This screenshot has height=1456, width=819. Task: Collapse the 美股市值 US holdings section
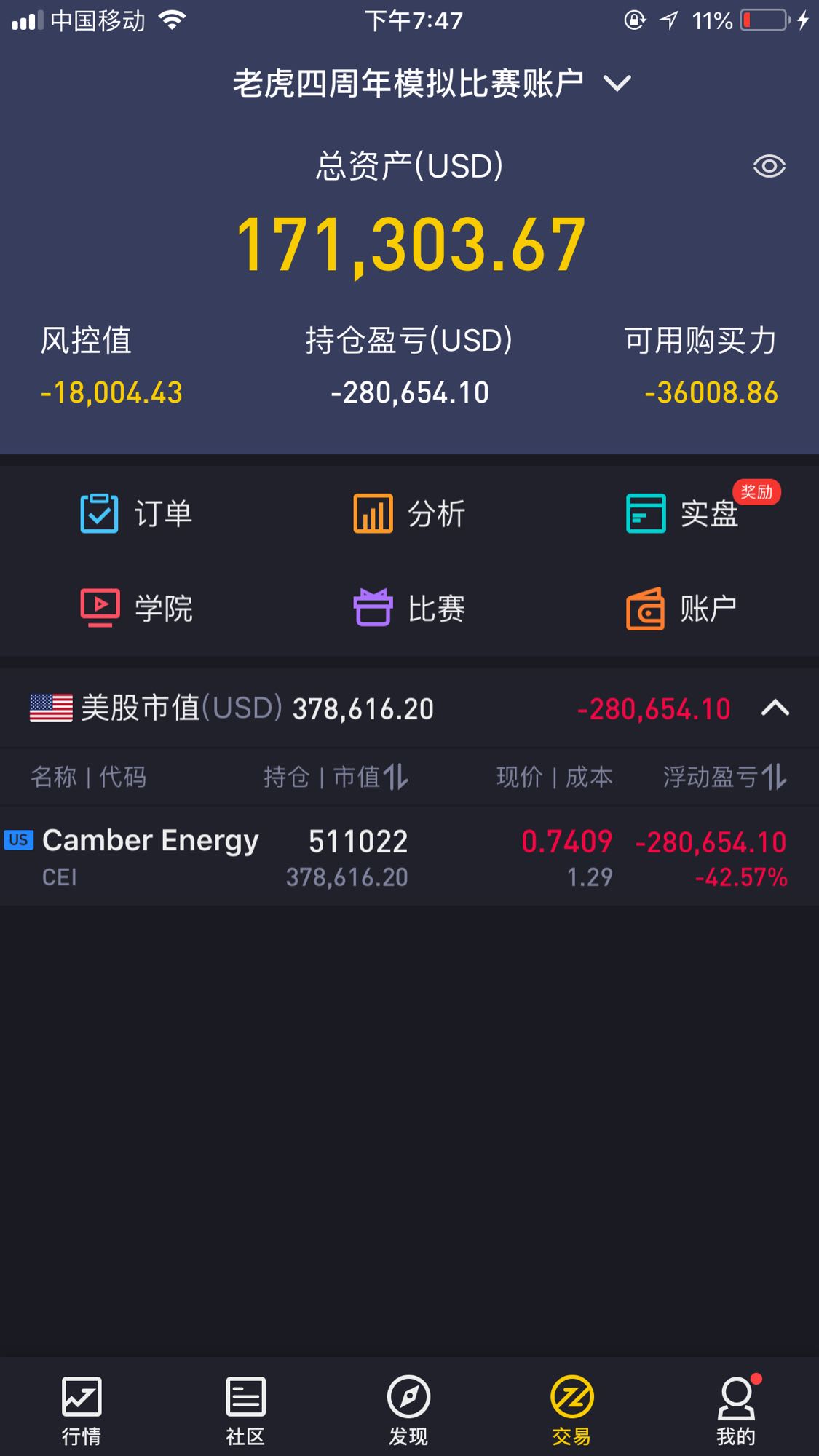(x=775, y=708)
